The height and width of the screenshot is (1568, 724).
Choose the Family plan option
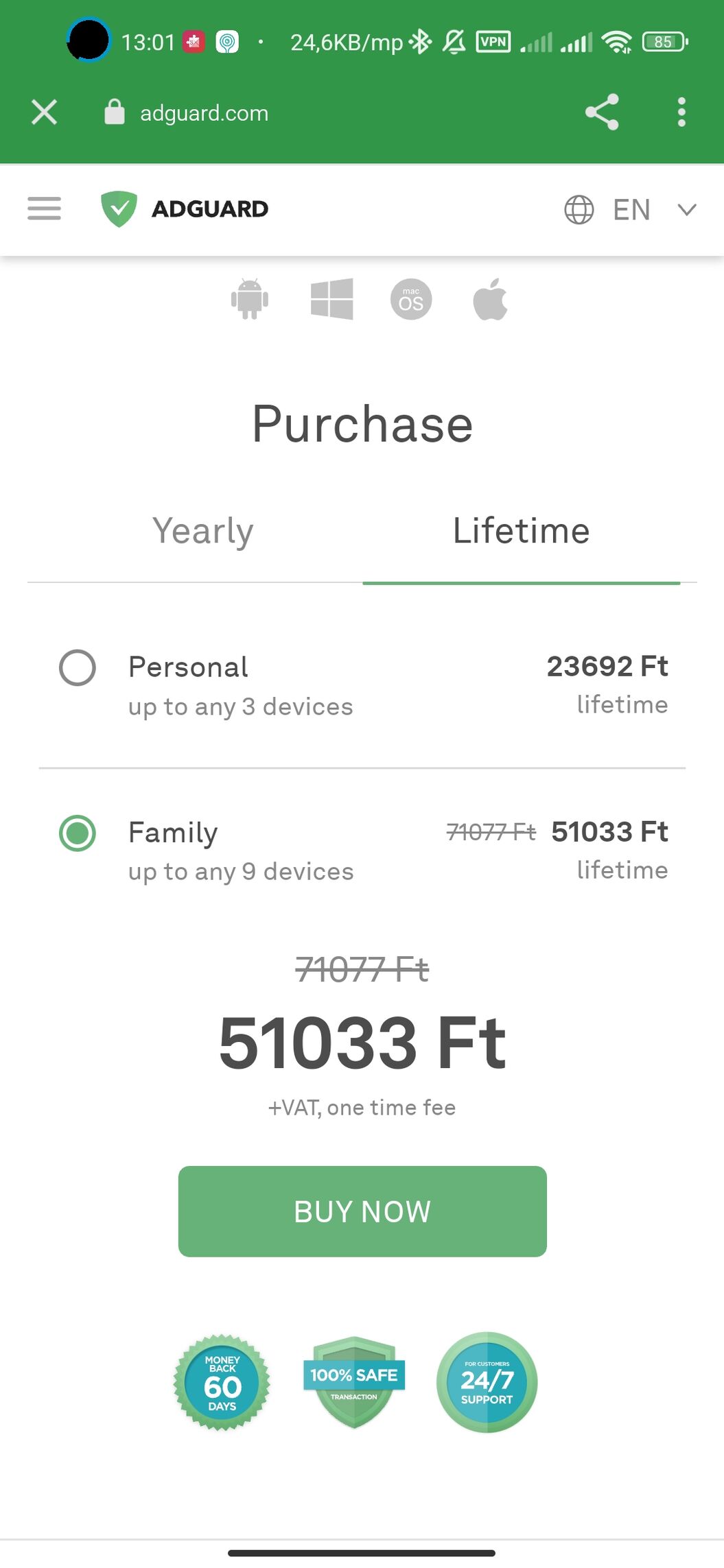[362, 851]
